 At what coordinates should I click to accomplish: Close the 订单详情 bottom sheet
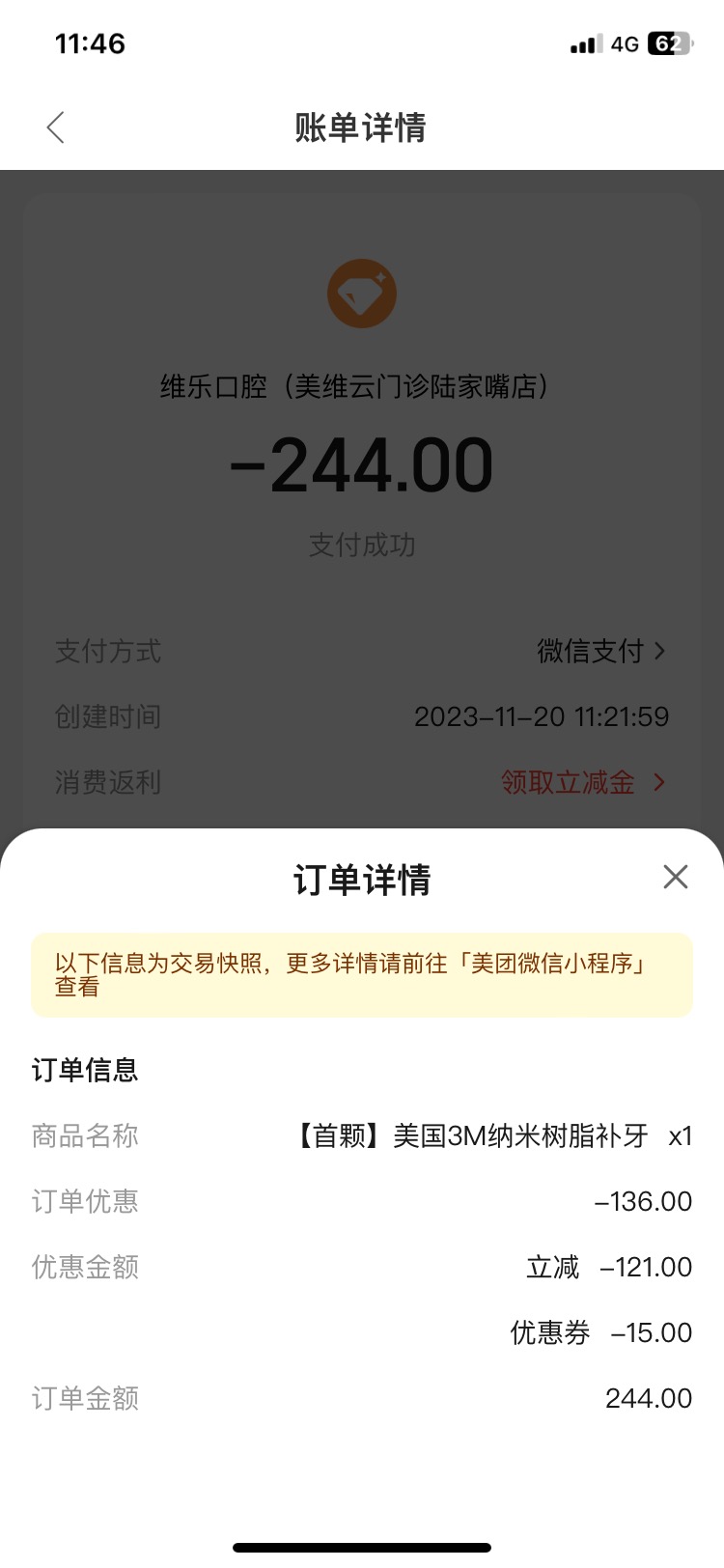pyautogui.click(x=676, y=877)
